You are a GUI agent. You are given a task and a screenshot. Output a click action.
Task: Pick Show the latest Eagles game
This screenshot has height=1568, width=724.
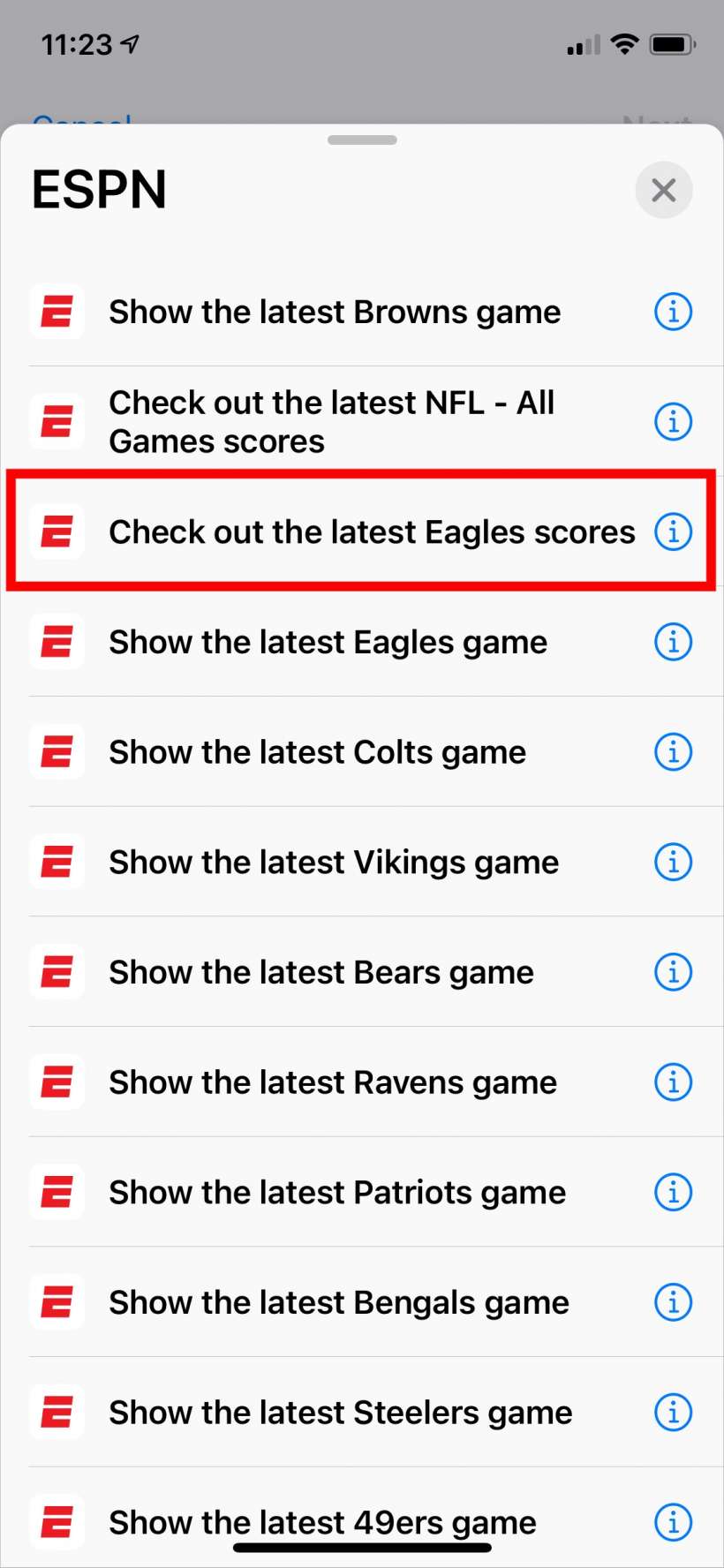pyautogui.click(x=328, y=643)
